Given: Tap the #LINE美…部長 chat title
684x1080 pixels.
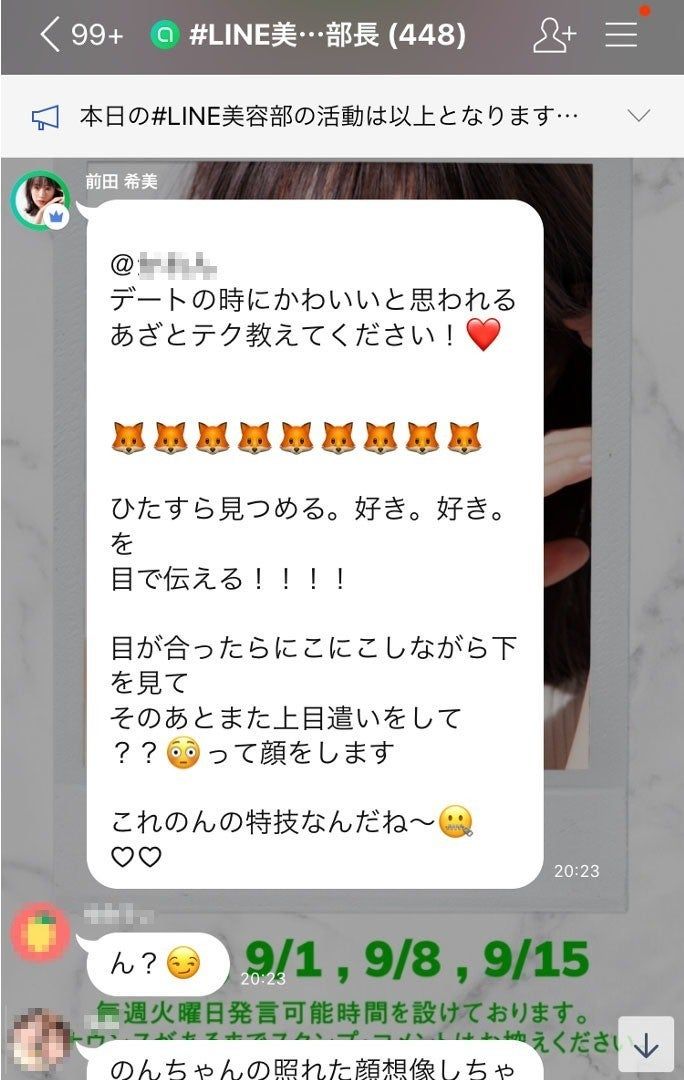Looking at the screenshot, I should coord(326,36).
